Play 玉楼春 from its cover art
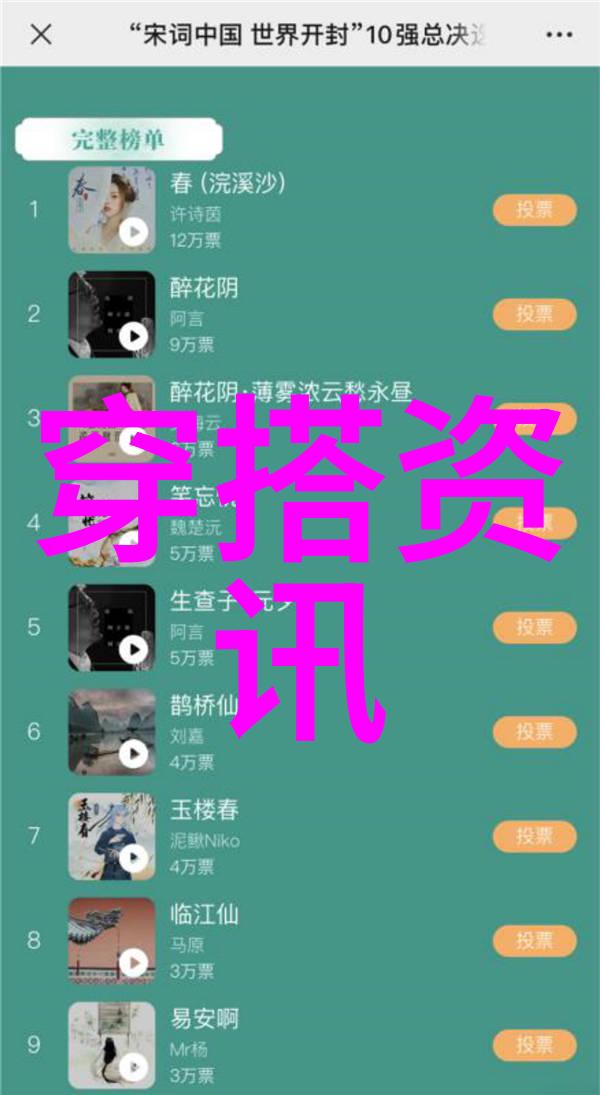Viewport: 600px width, 1095px height. tap(133, 858)
